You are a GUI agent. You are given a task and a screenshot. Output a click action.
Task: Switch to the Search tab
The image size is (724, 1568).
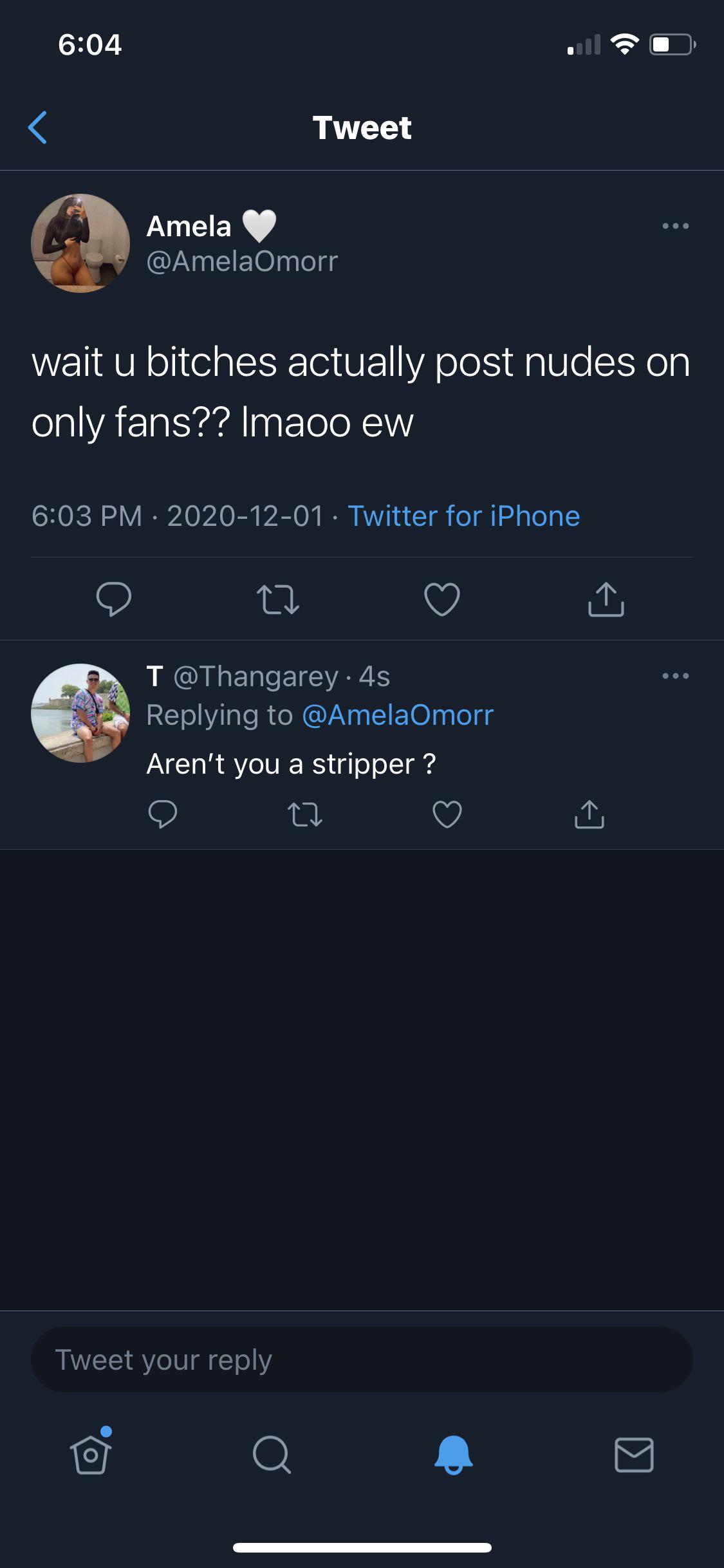click(272, 1455)
